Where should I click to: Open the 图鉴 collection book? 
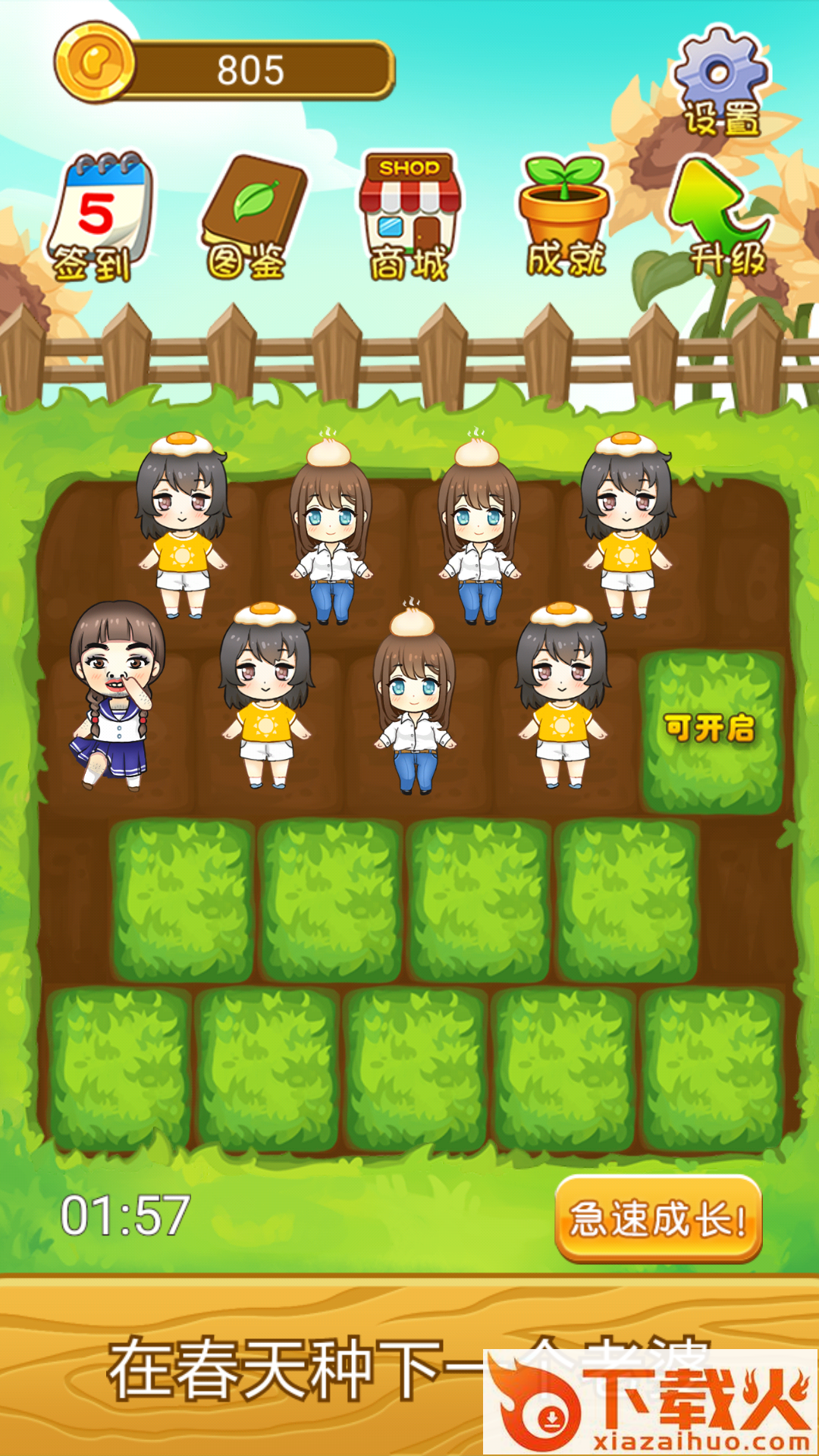tap(253, 218)
